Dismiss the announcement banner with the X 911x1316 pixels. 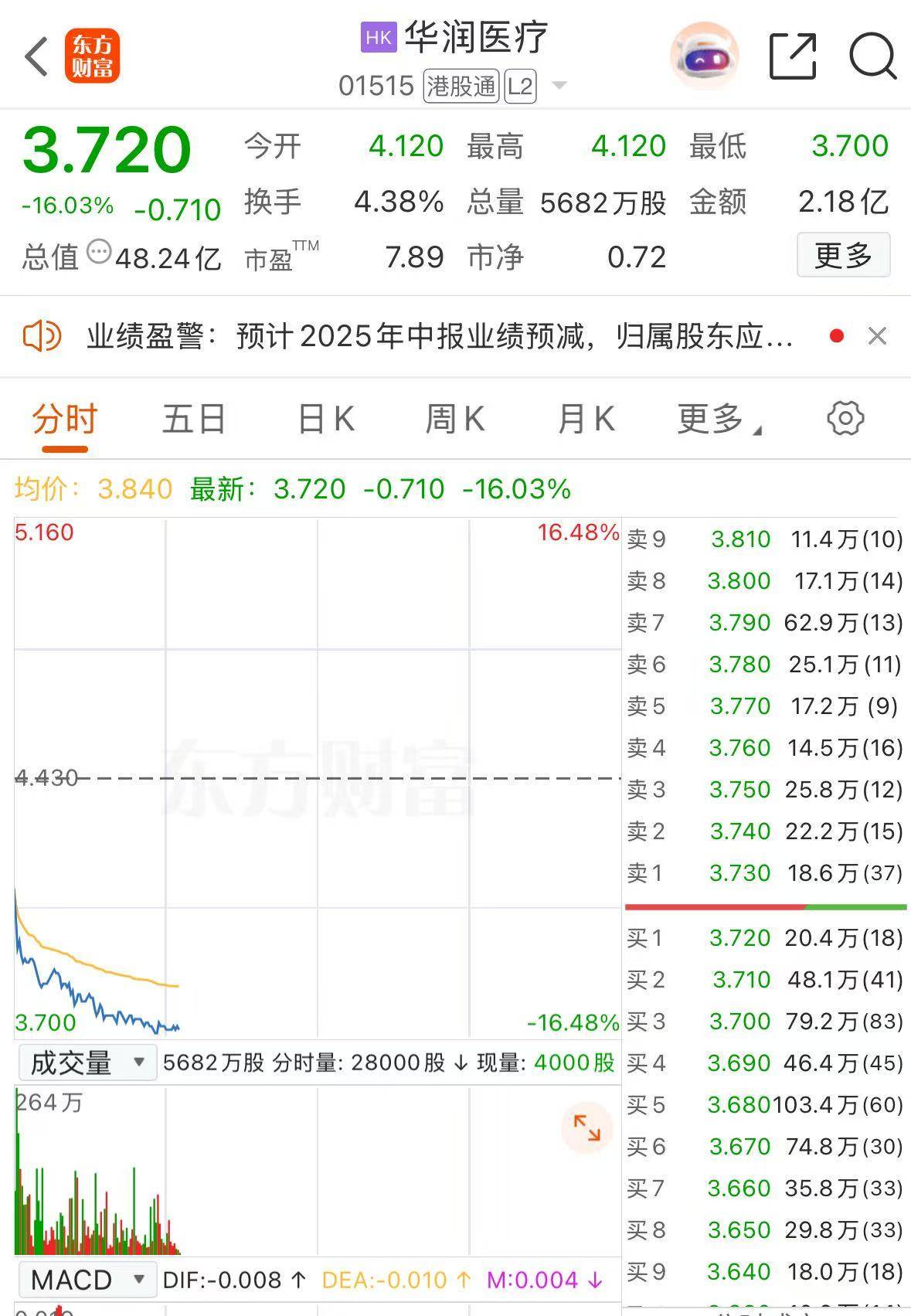[877, 335]
